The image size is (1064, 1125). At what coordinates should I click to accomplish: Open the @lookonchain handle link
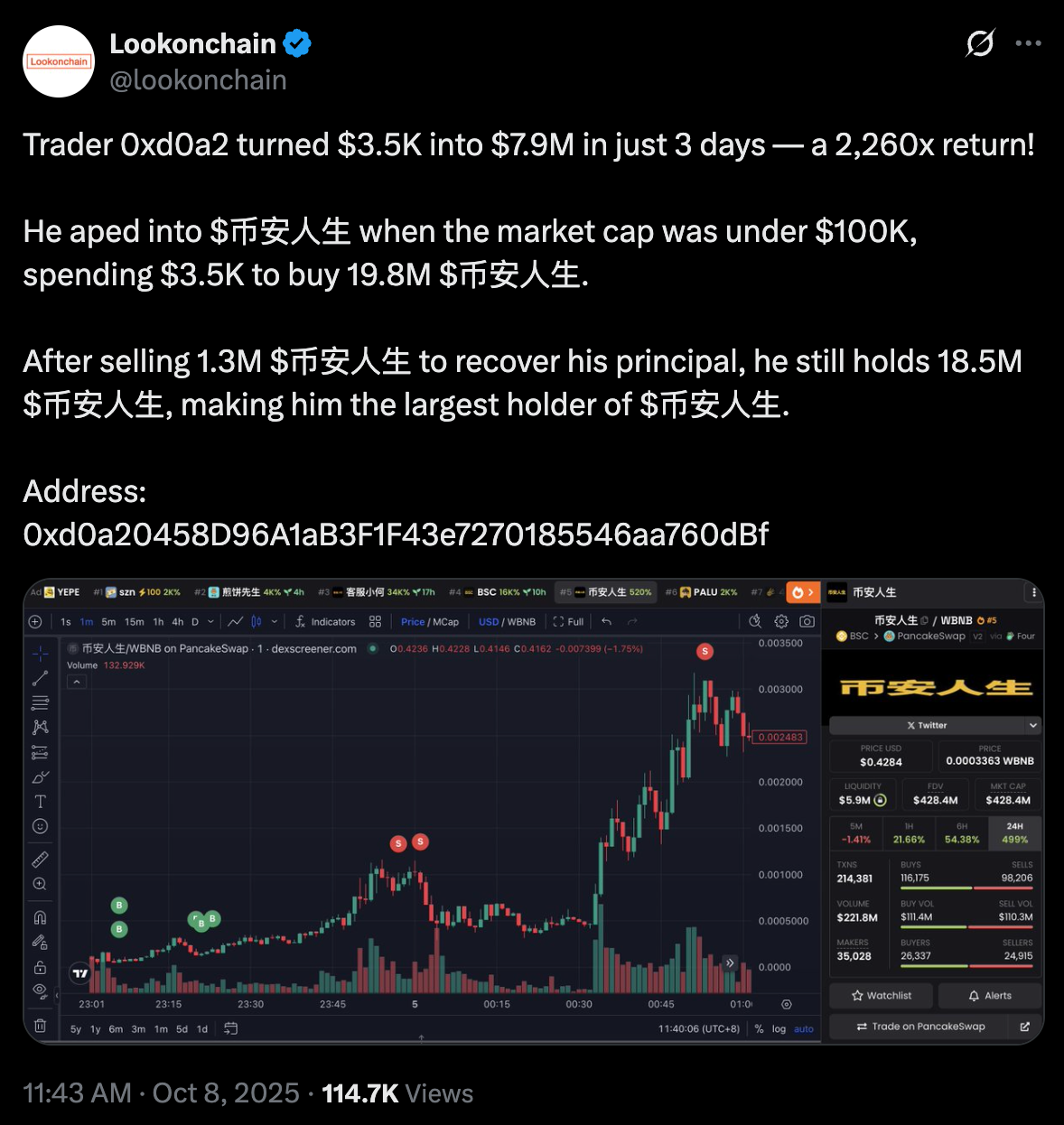coord(198,80)
